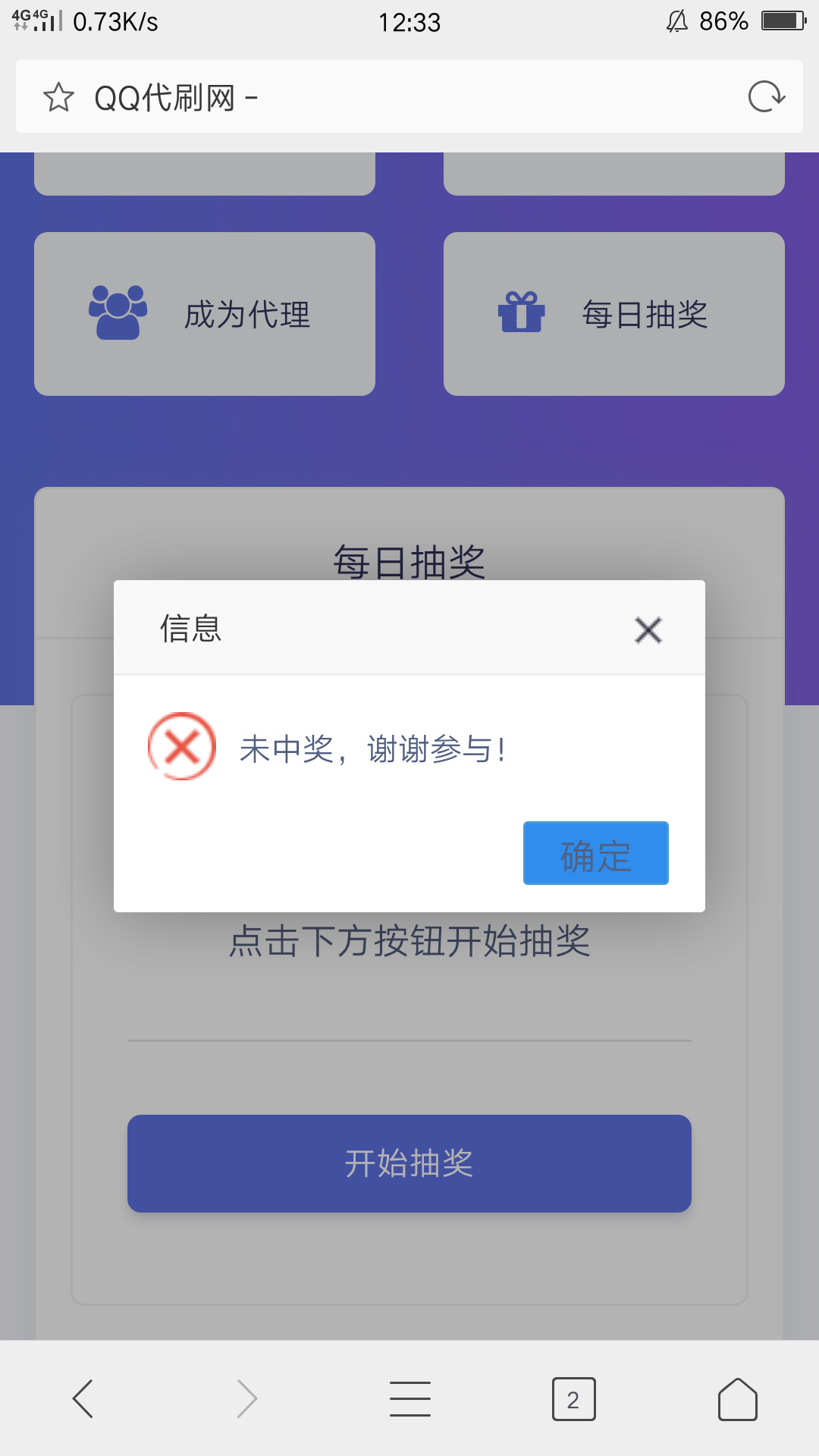Tap the home icon in bottom bar

[x=735, y=1398]
